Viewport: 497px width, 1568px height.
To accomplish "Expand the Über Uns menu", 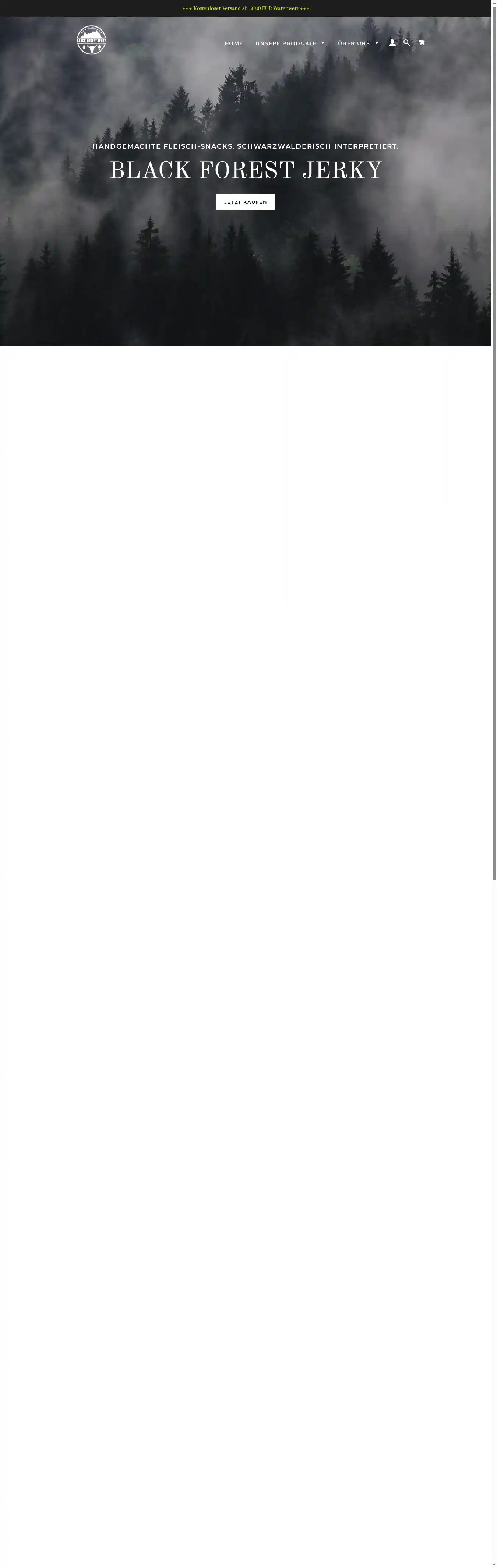I will [x=358, y=43].
